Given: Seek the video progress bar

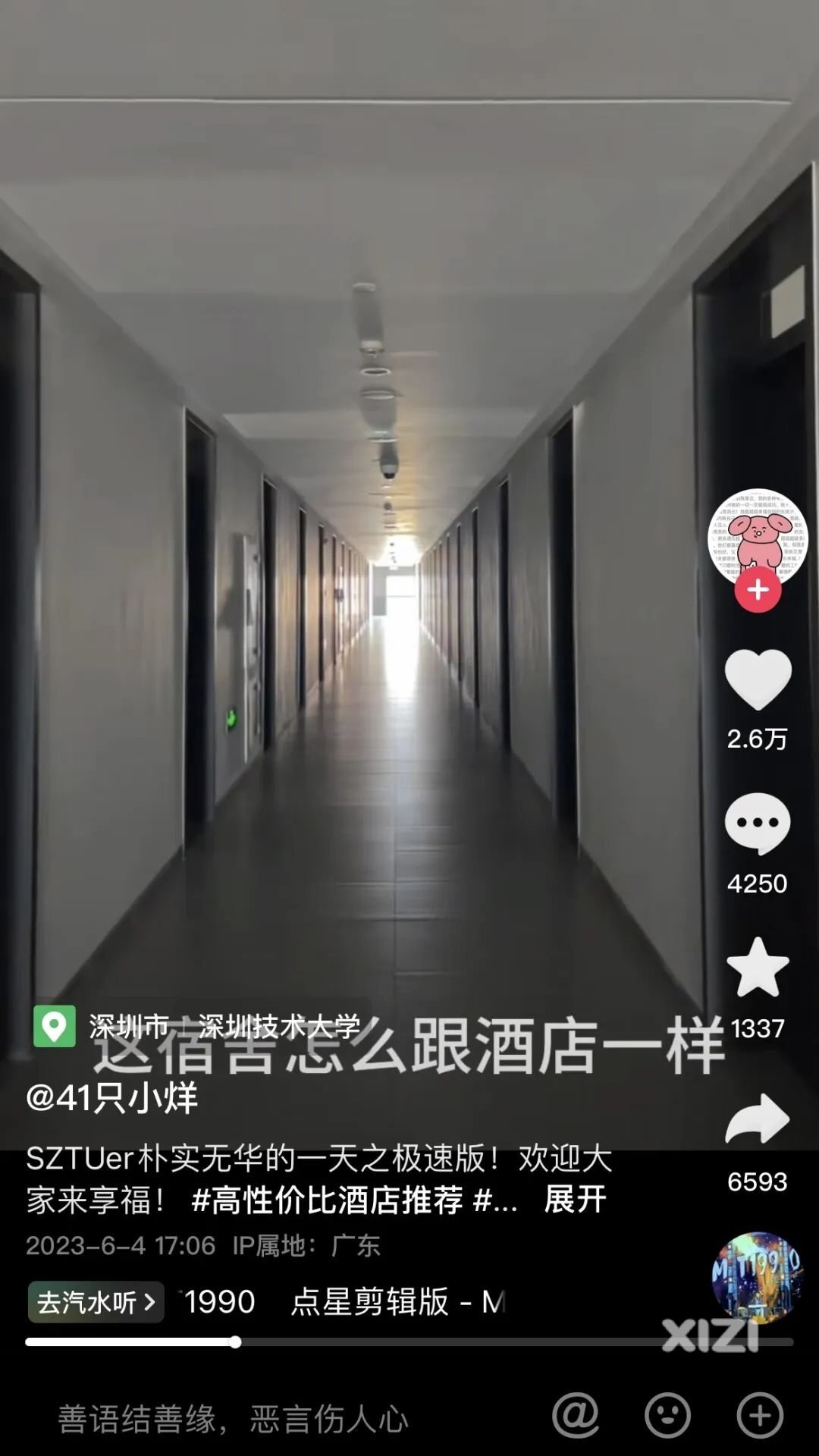Looking at the screenshot, I should pyautogui.click(x=236, y=1342).
